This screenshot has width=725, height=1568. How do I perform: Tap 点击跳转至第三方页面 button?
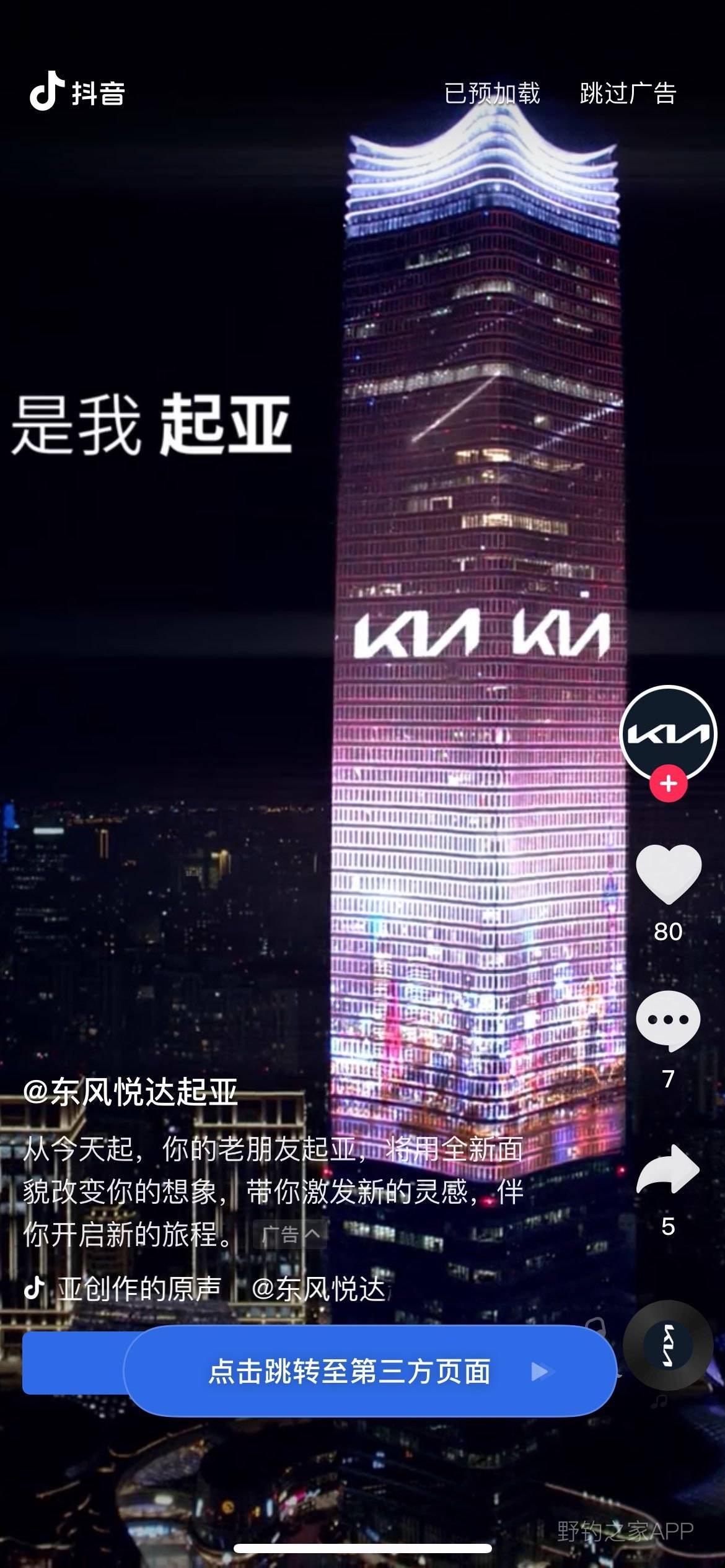(370, 1370)
